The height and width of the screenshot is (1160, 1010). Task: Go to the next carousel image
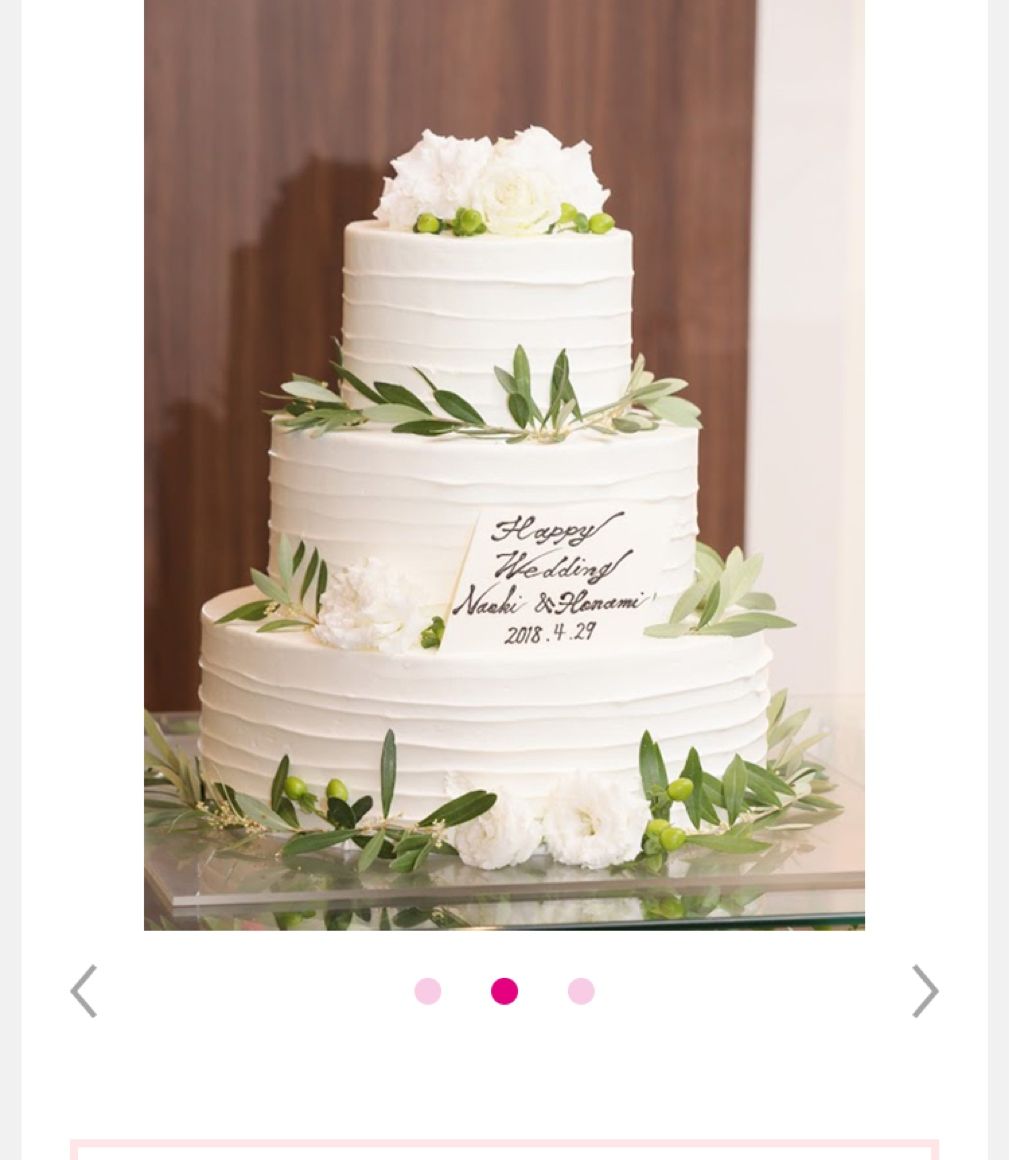[x=925, y=991]
